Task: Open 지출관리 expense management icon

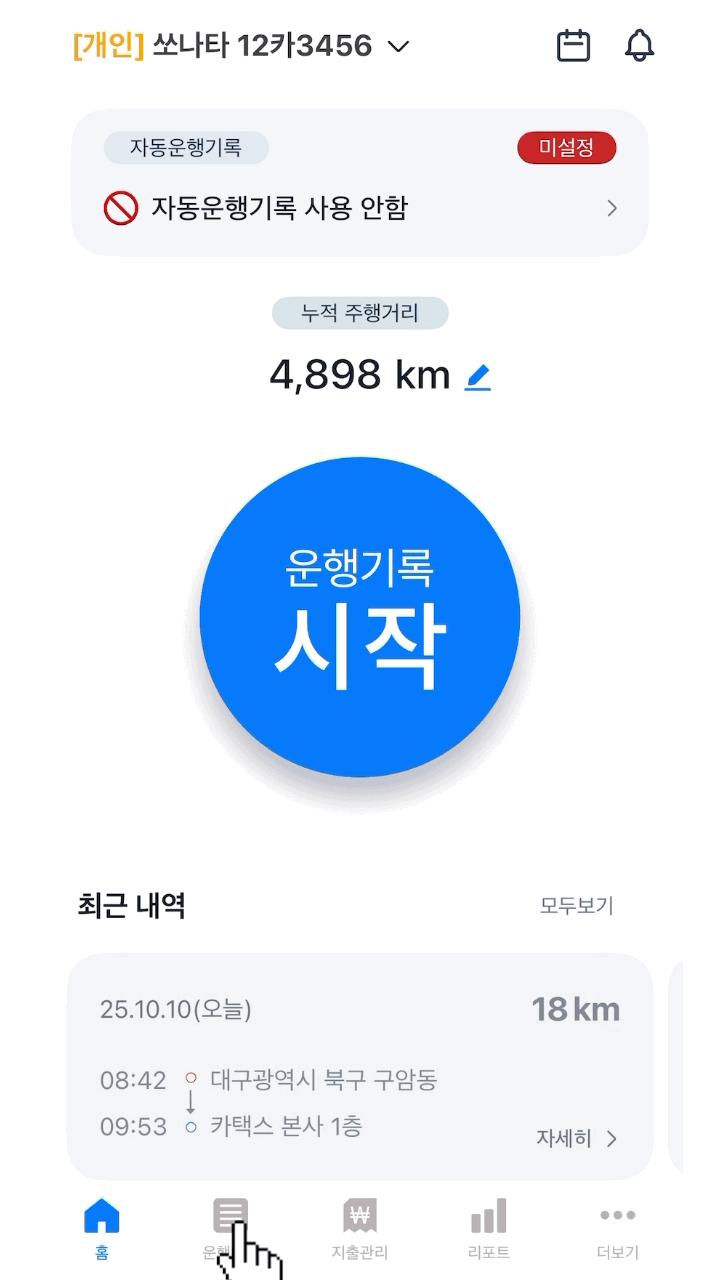Action: 359,1215
